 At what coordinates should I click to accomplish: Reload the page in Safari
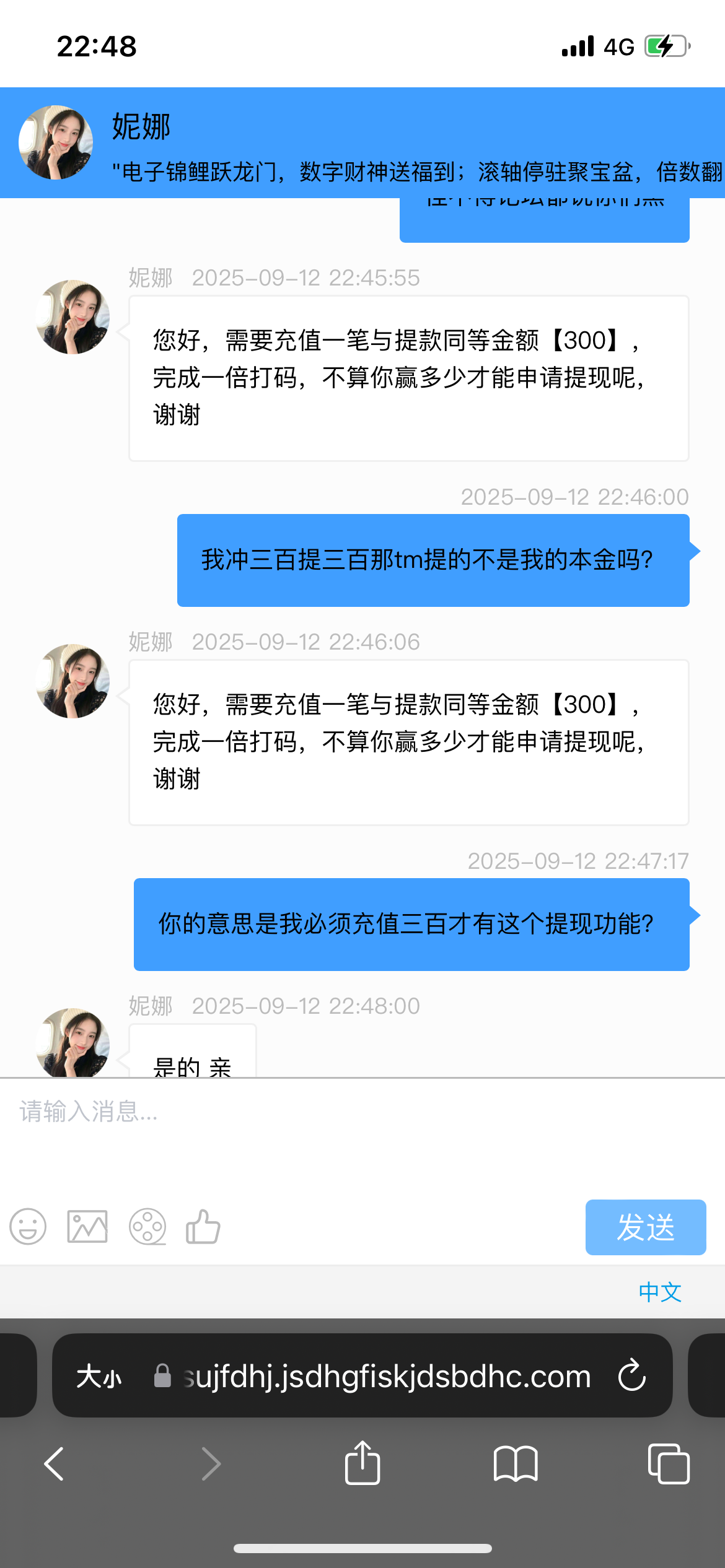pyautogui.click(x=632, y=1376)
